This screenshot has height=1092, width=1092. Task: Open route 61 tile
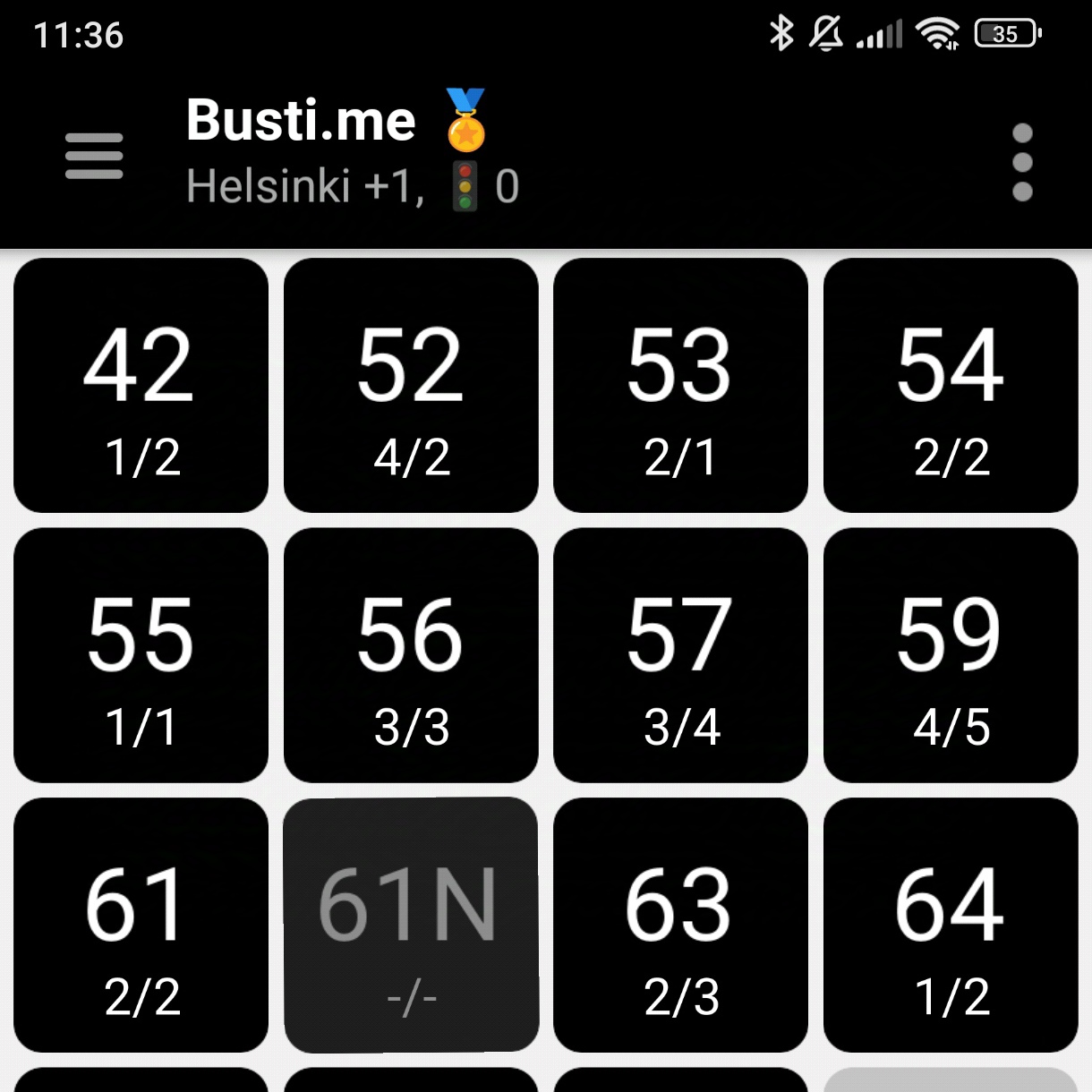point(141,925)
